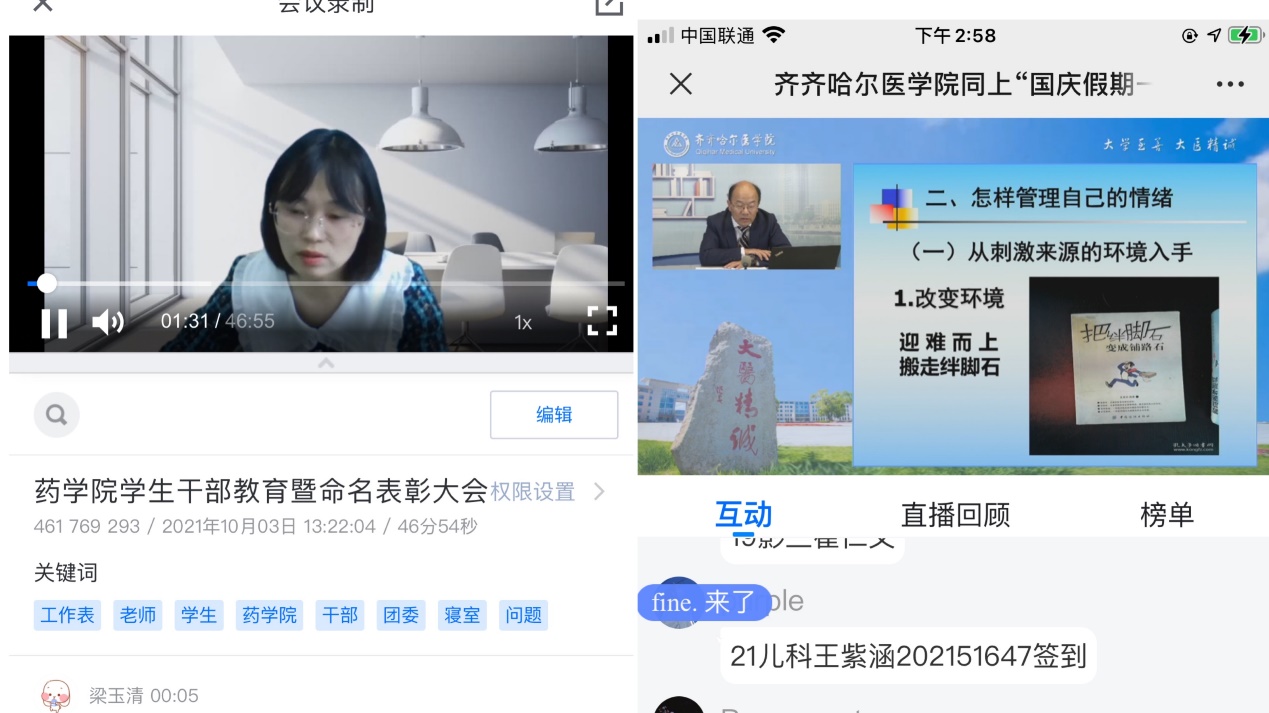Enter fullscreen video mode
This screenshot has height=713, width=1269.
[x=601, y=320]
